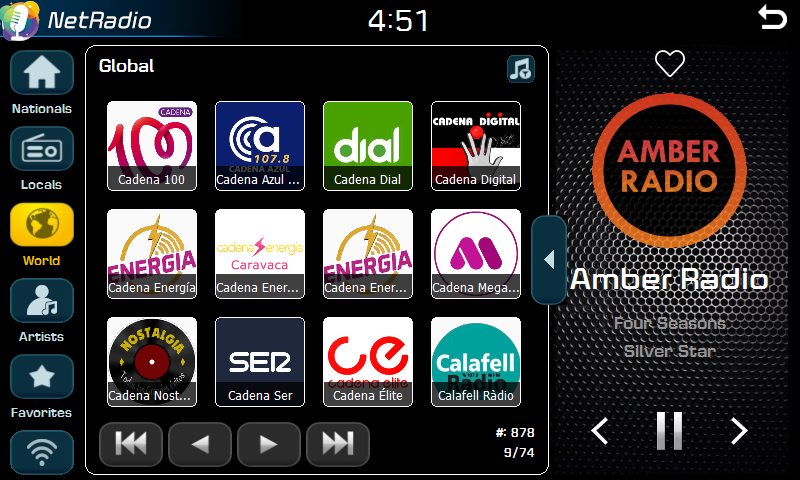This screenshot has height=480, width=800.
Task: Tap the music note icon beside Global
Action: pos(520,68)
